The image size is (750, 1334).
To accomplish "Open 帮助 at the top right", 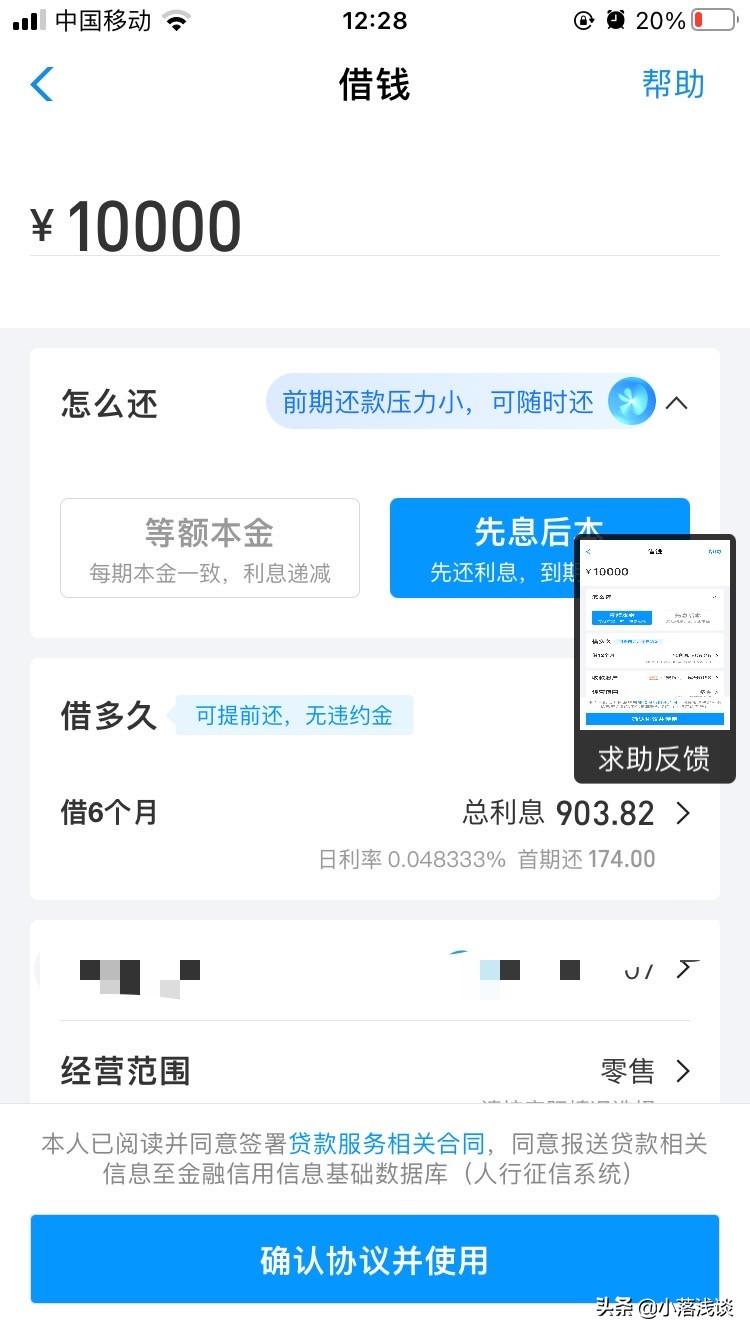I will pos(674,84).
